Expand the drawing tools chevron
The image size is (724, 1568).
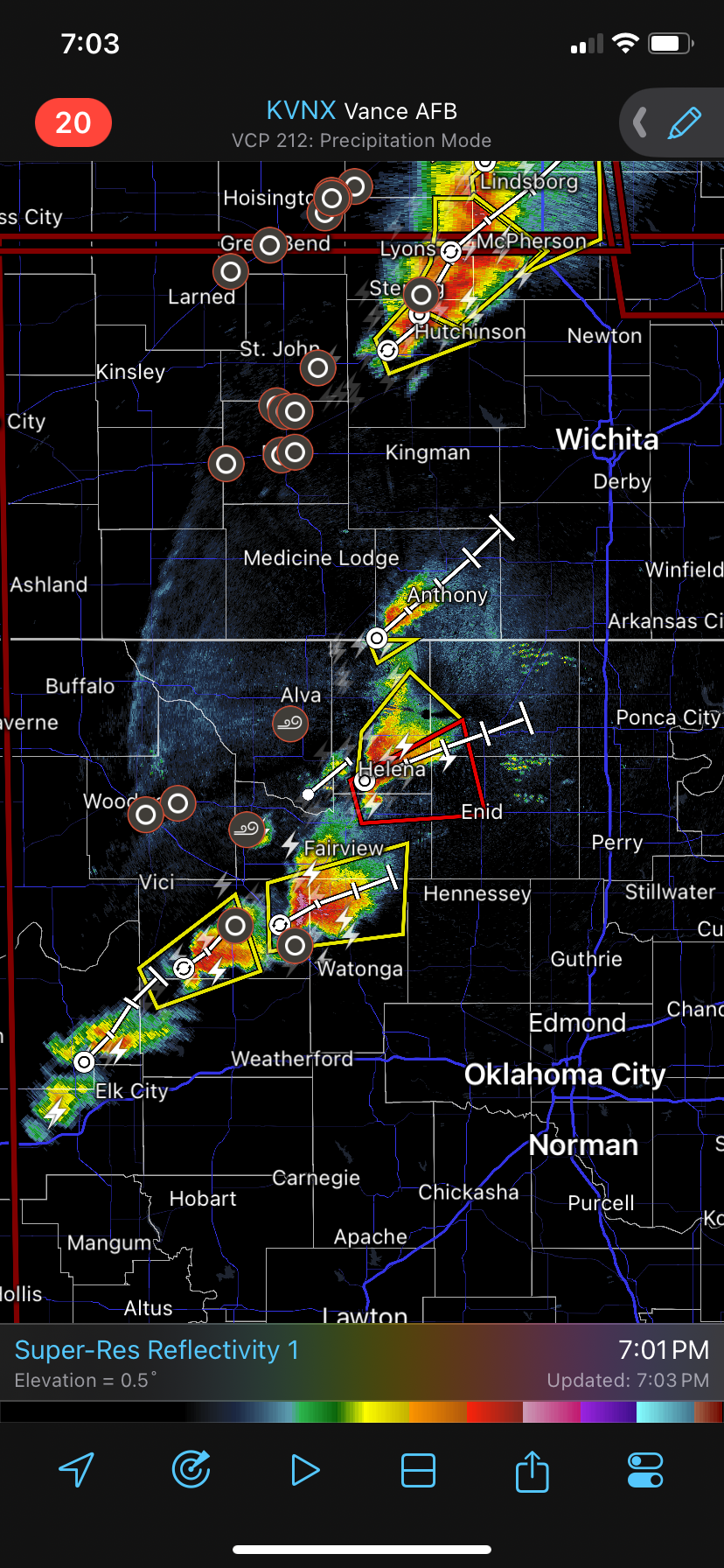pyautogui.click(x=640, y=122)
